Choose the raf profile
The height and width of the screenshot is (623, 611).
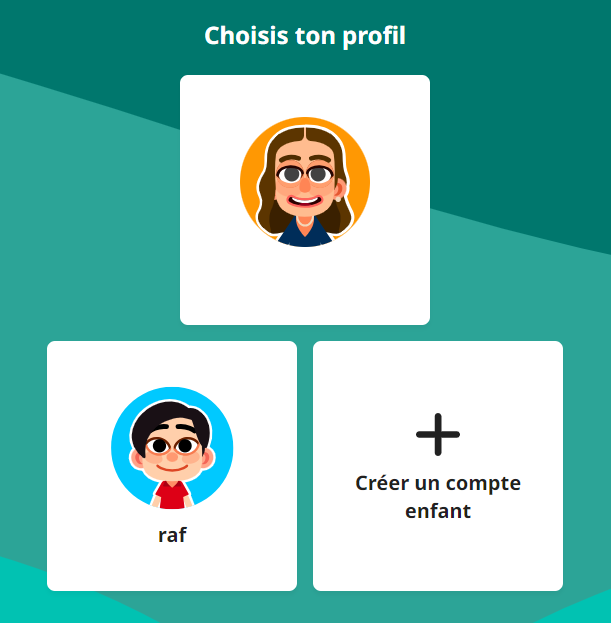tap(172, 465)
